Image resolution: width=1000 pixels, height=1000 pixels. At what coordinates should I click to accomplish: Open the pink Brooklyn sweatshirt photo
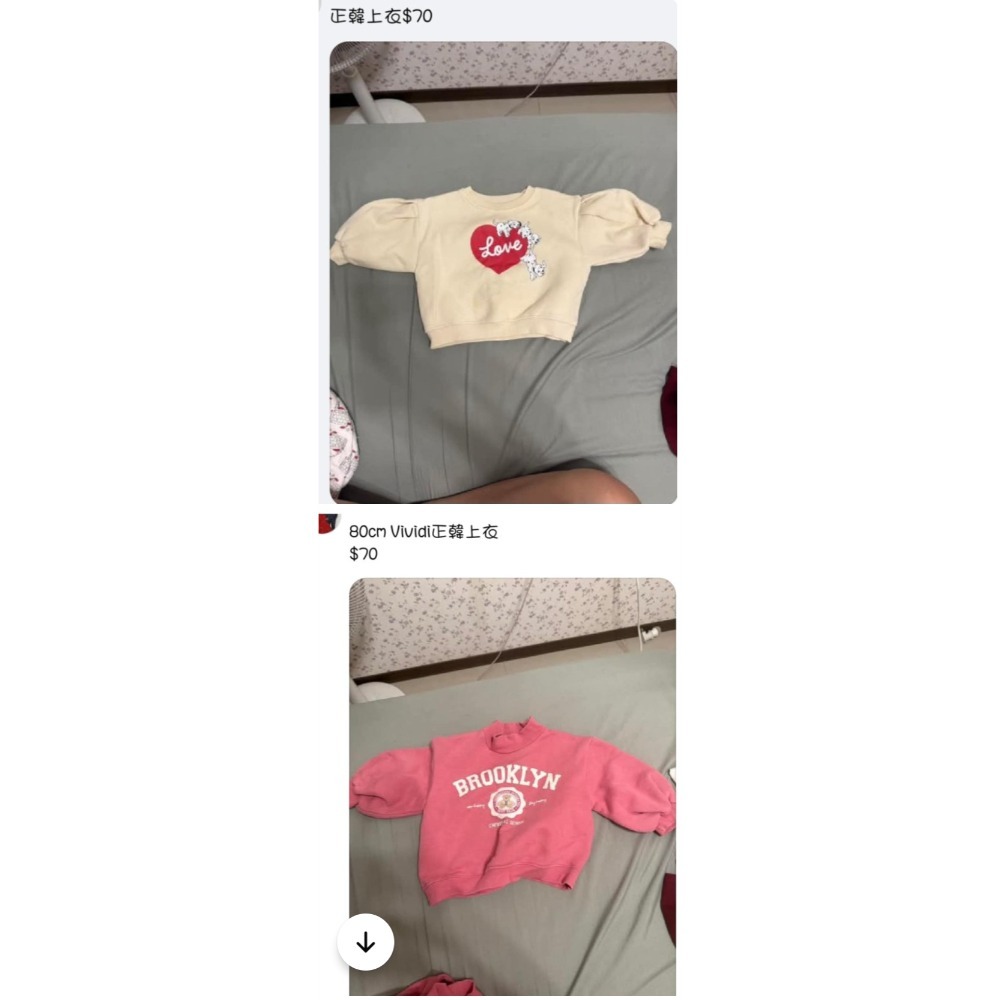point(512,785)
